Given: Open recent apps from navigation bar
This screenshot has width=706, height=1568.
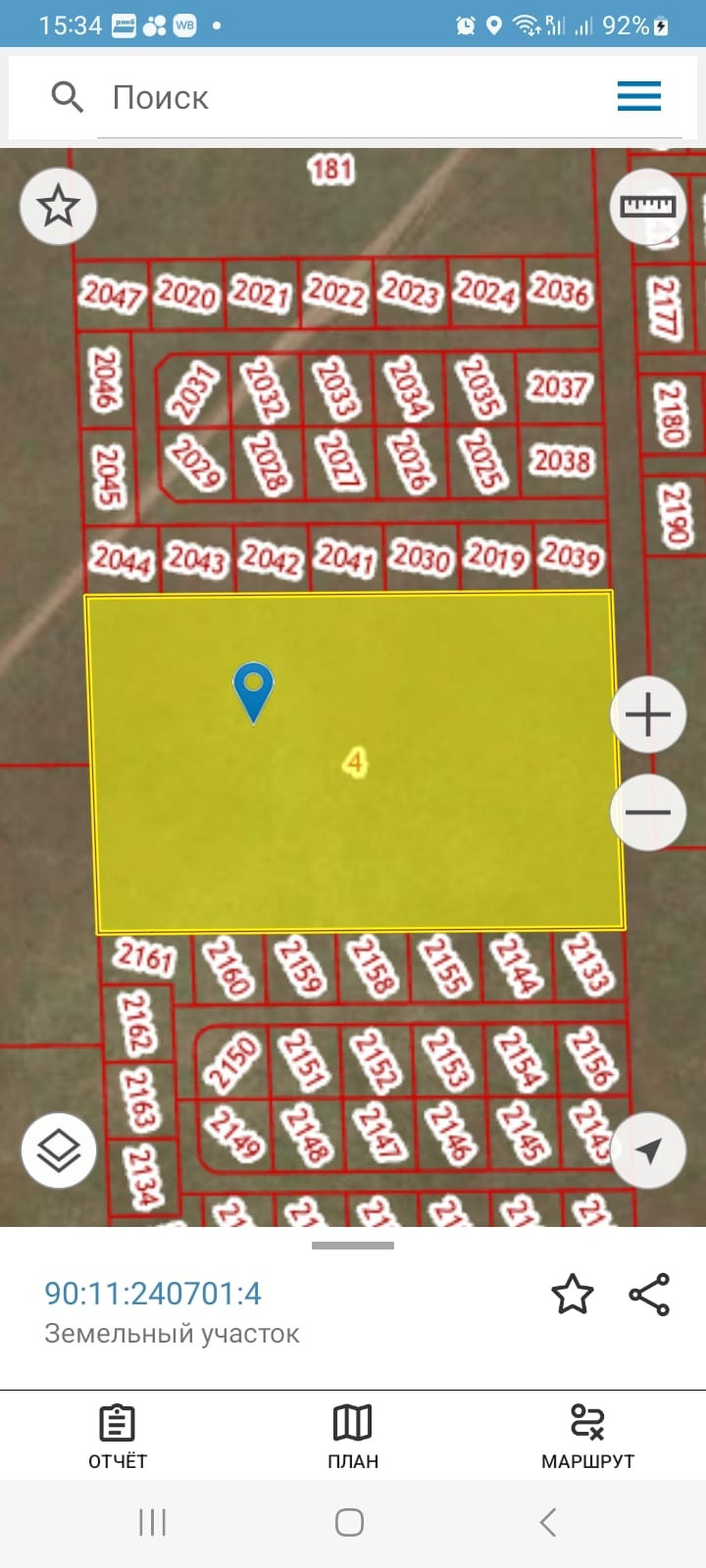Looking at the screenshot, I should coord(153,1522).
